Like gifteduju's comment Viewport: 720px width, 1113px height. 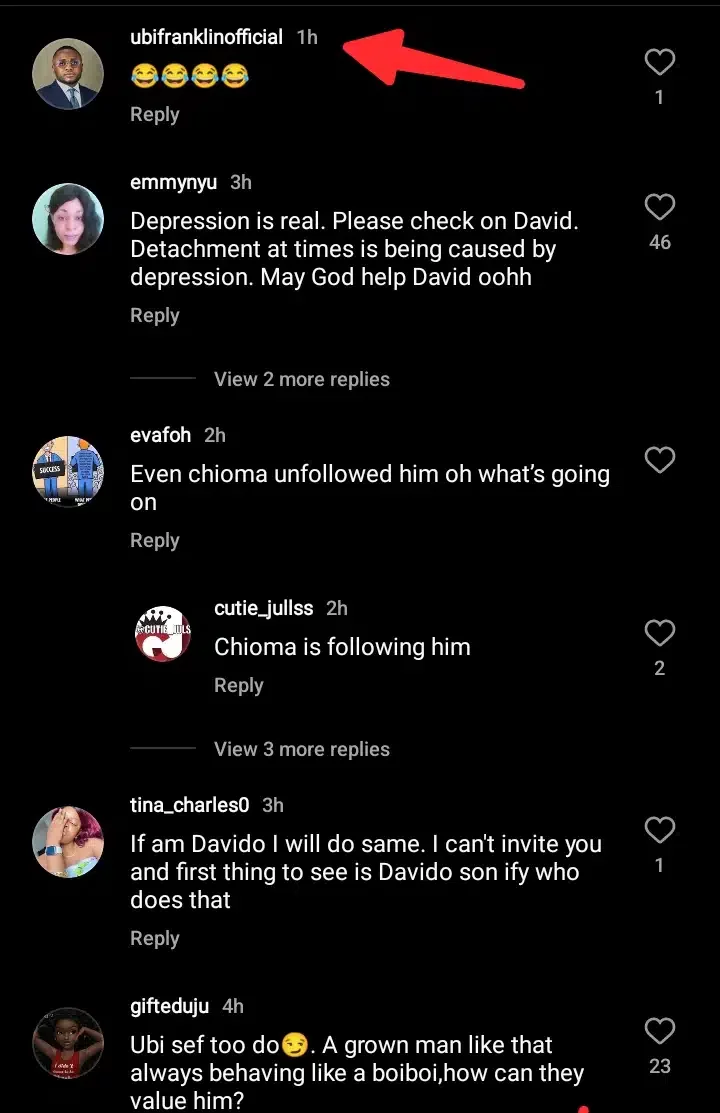point(659,1031)
